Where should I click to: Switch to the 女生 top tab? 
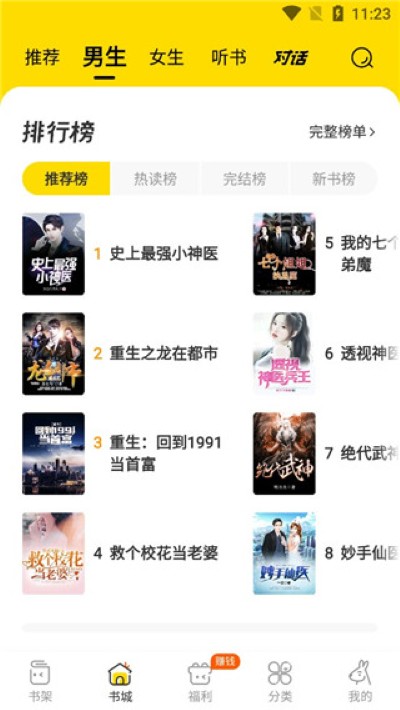coord(166,58)
